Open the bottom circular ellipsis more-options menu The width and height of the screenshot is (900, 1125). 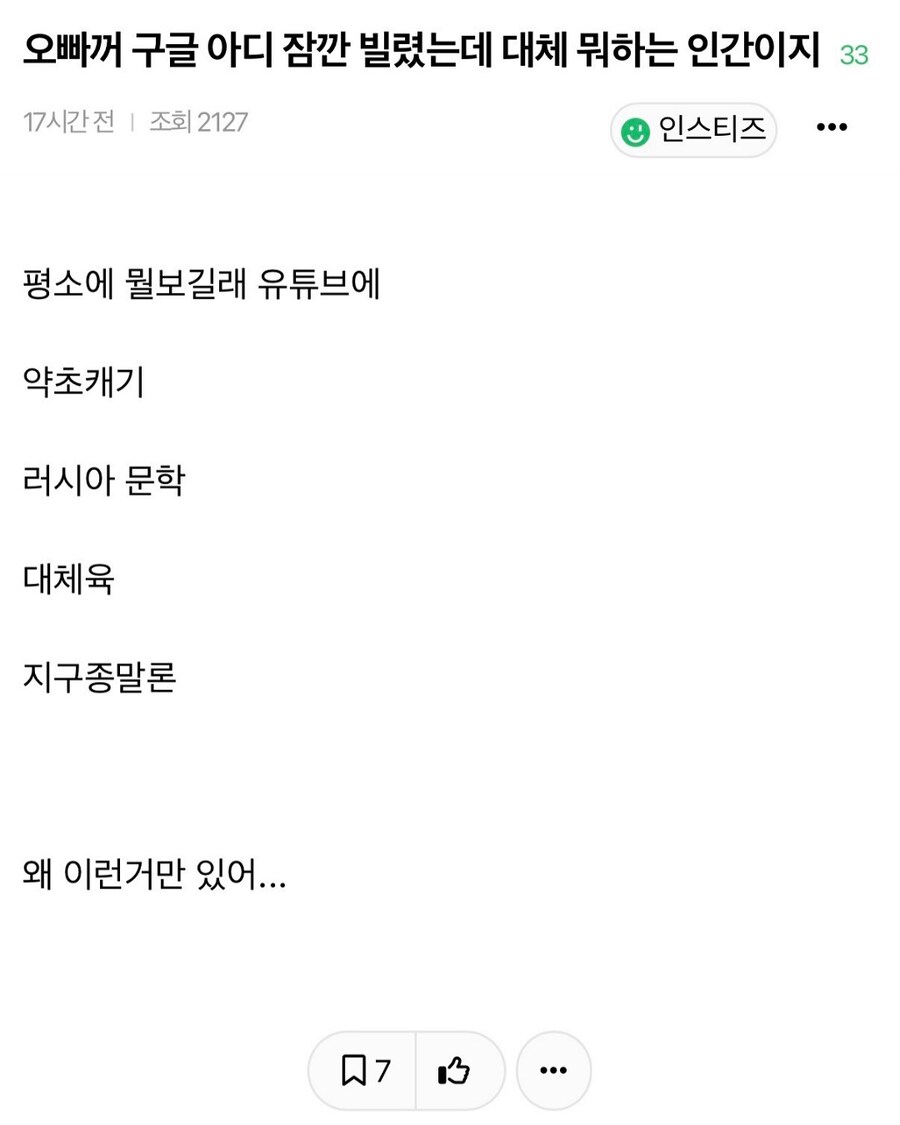pos(554,1070)
